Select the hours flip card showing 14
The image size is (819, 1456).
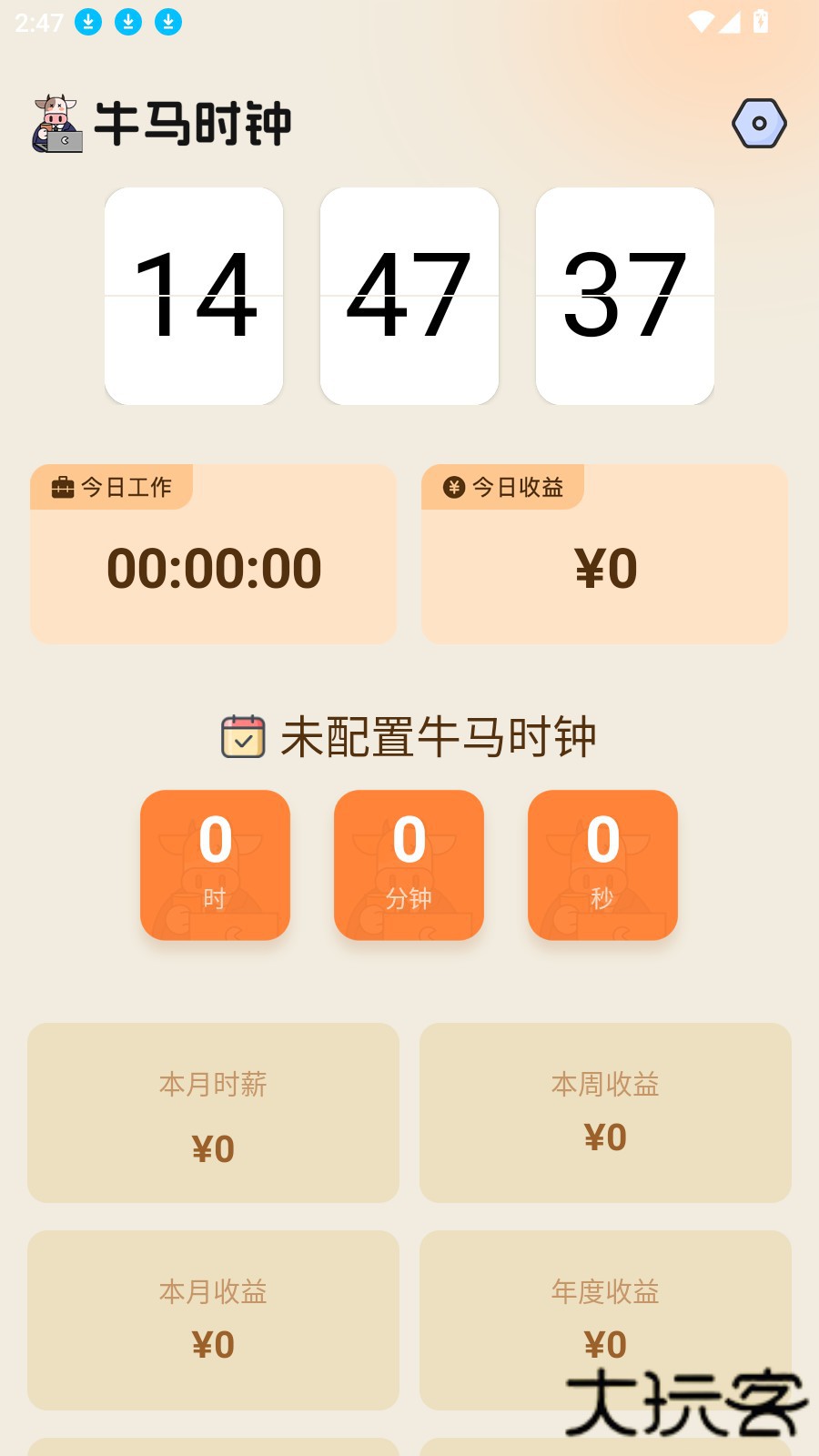coord(195,295)
